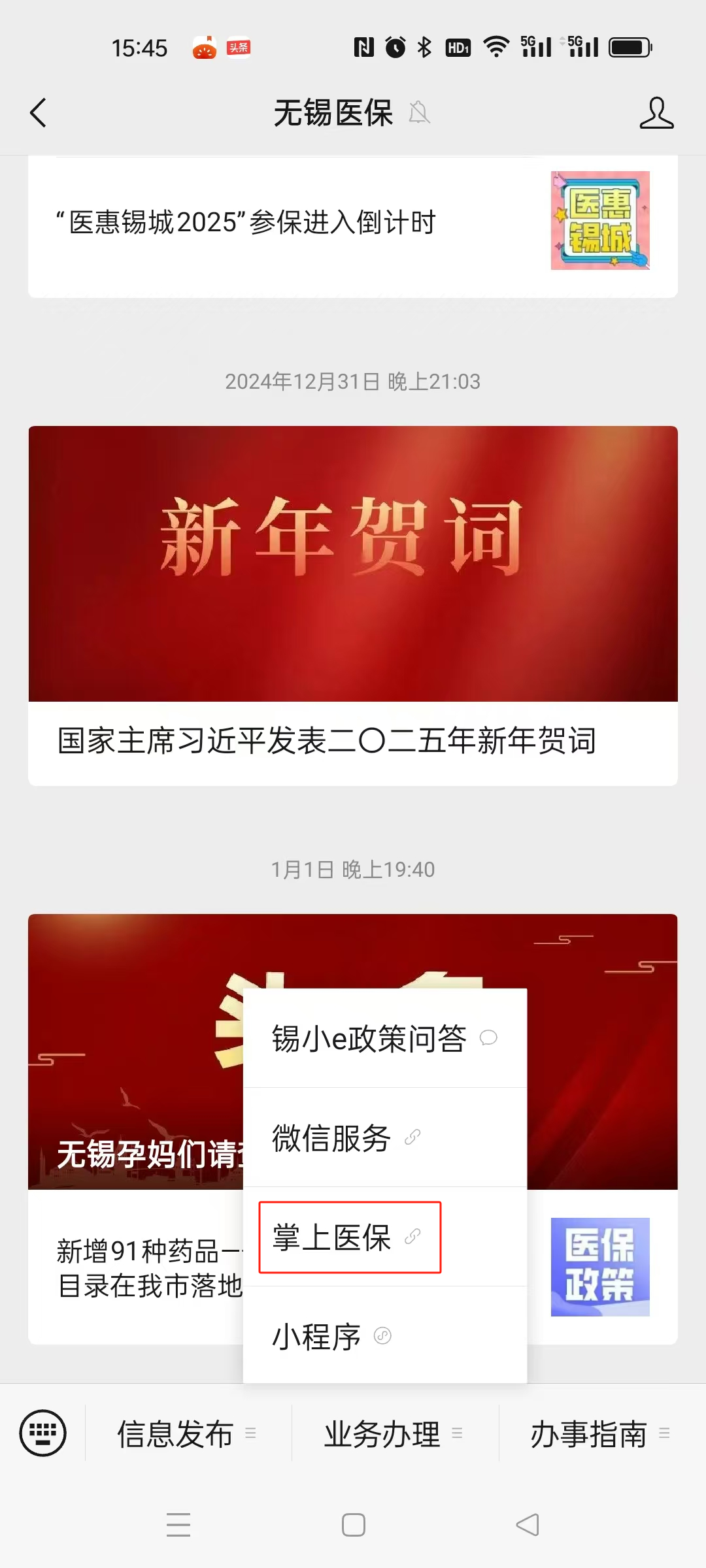Choose 微信服务 in the popup menu
This screenshot has height=1568, width=706.
(385, 1137)
